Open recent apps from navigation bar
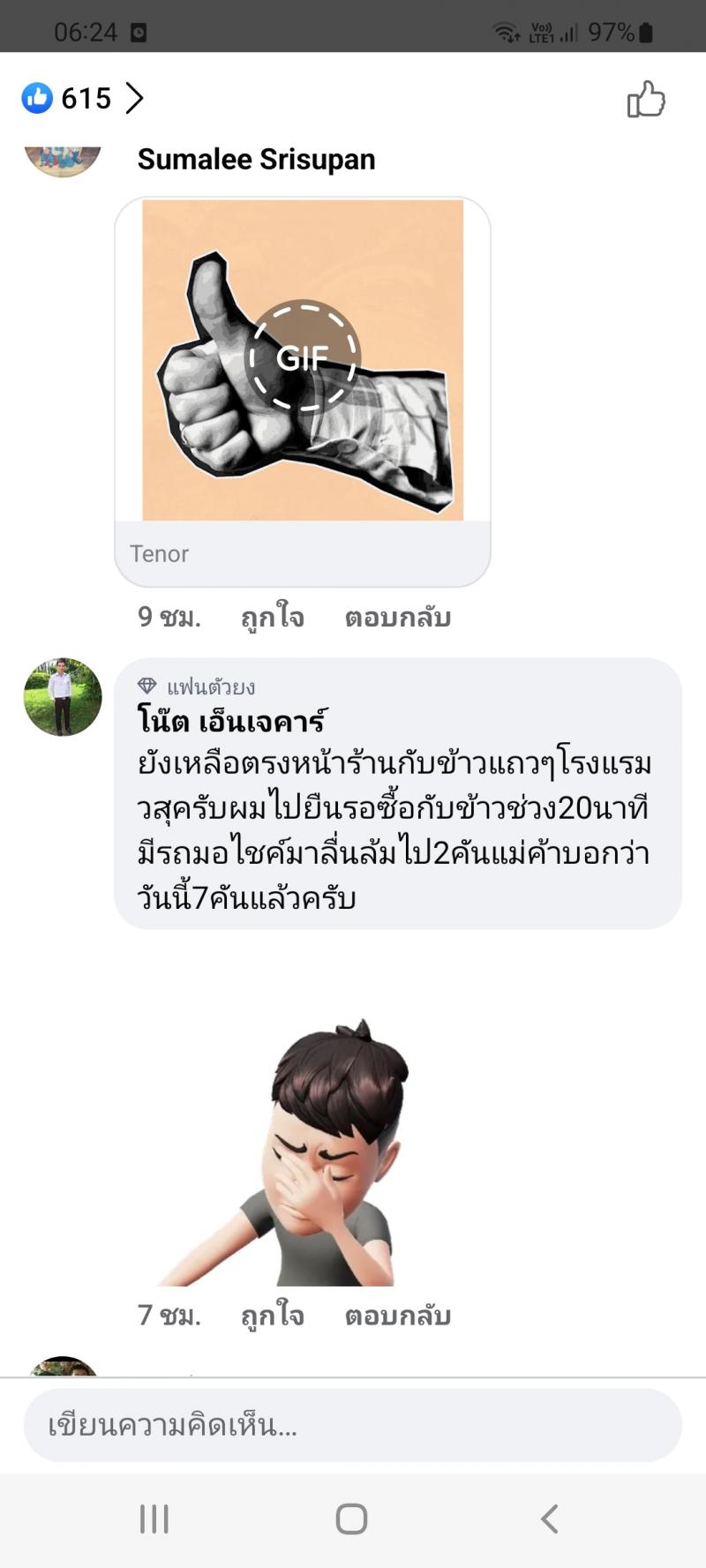Viewport: 706px width, 1568px height. [x=154, y=1519]
